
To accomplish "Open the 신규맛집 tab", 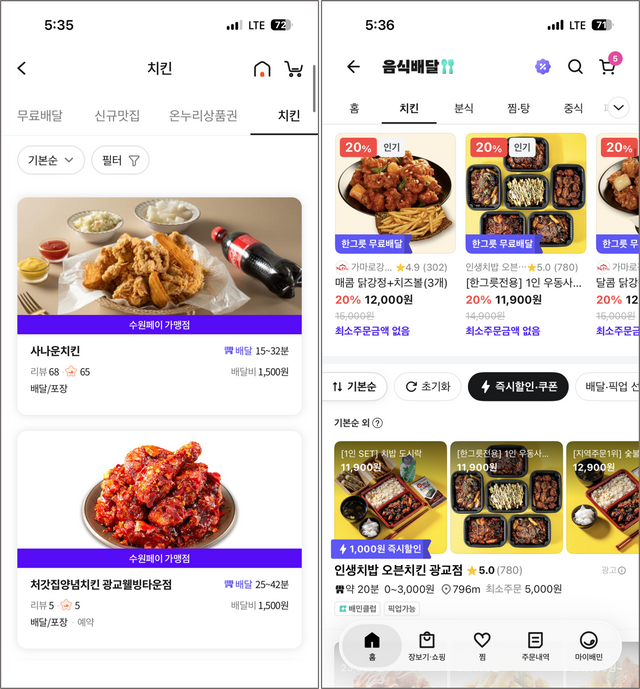I will pos(117,115).
